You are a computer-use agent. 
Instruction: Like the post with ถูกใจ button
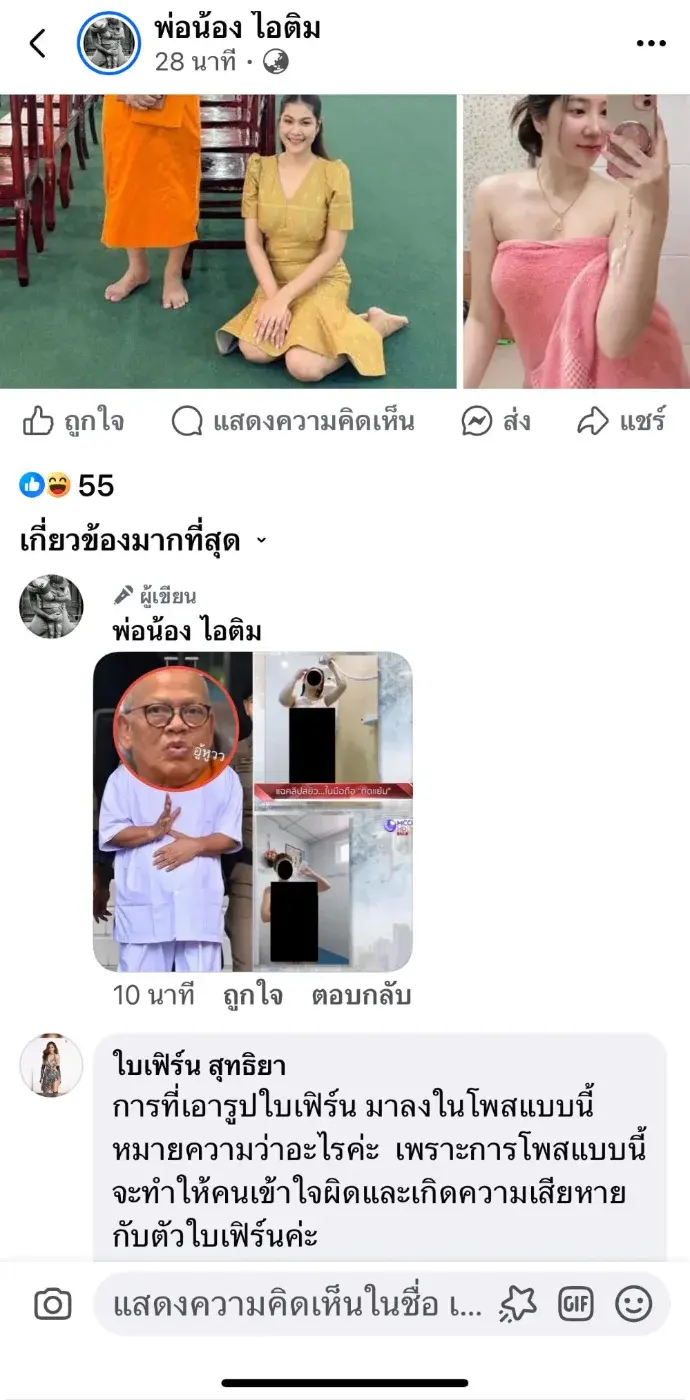[x=74, y=422]
